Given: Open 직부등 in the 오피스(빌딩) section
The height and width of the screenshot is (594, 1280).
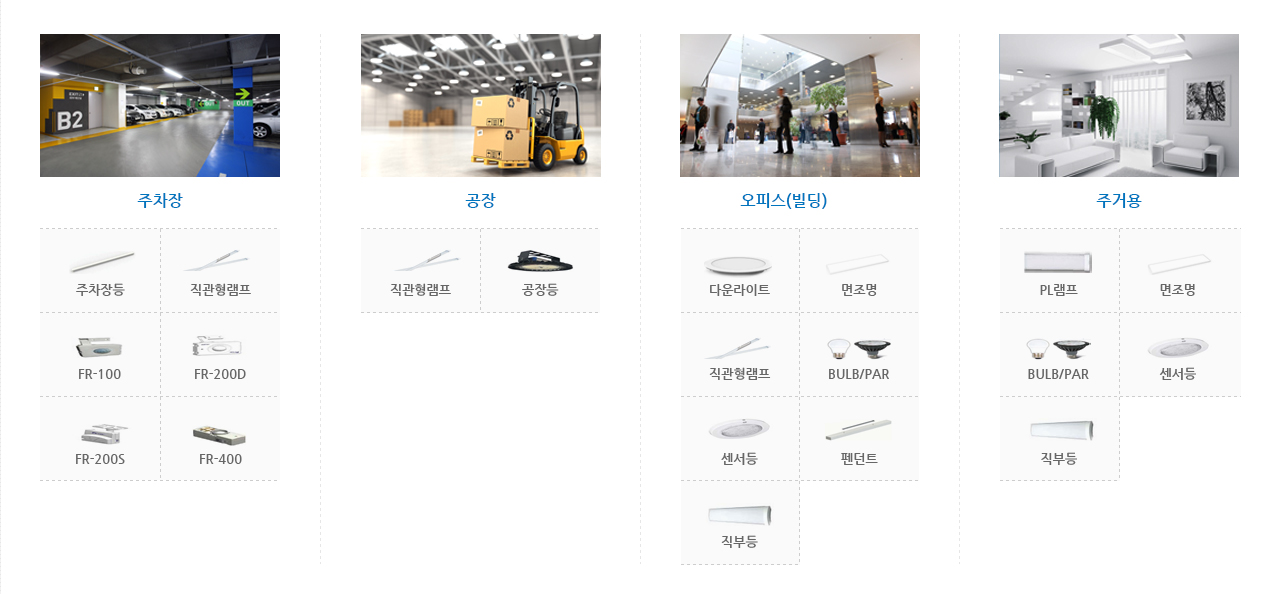Looking at the screenshot, I should pyautogui.click(x=739, y=525).
